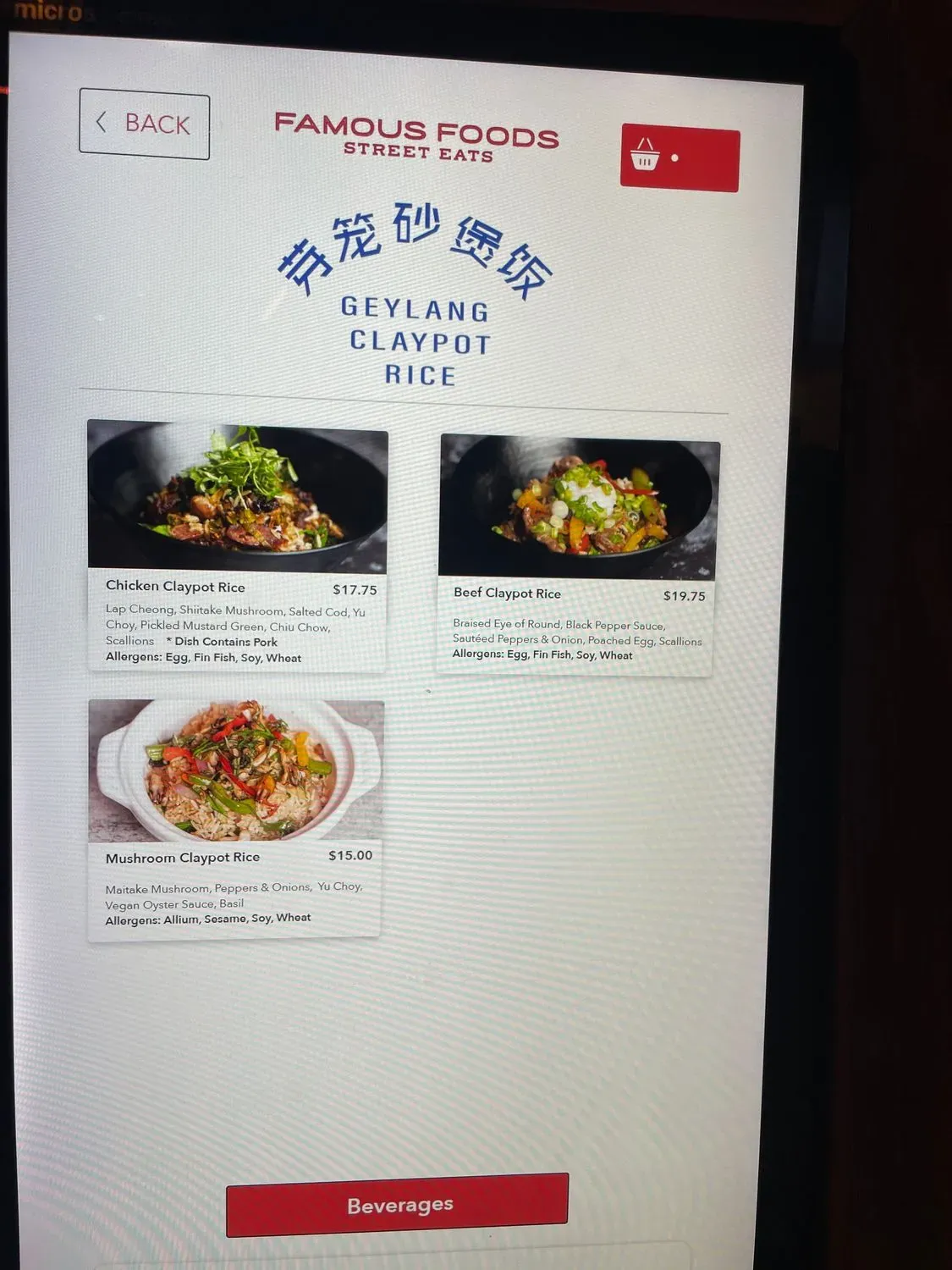
Task: Open the Mushroom Claypot Rice item
Action: [x=234, y=818]
